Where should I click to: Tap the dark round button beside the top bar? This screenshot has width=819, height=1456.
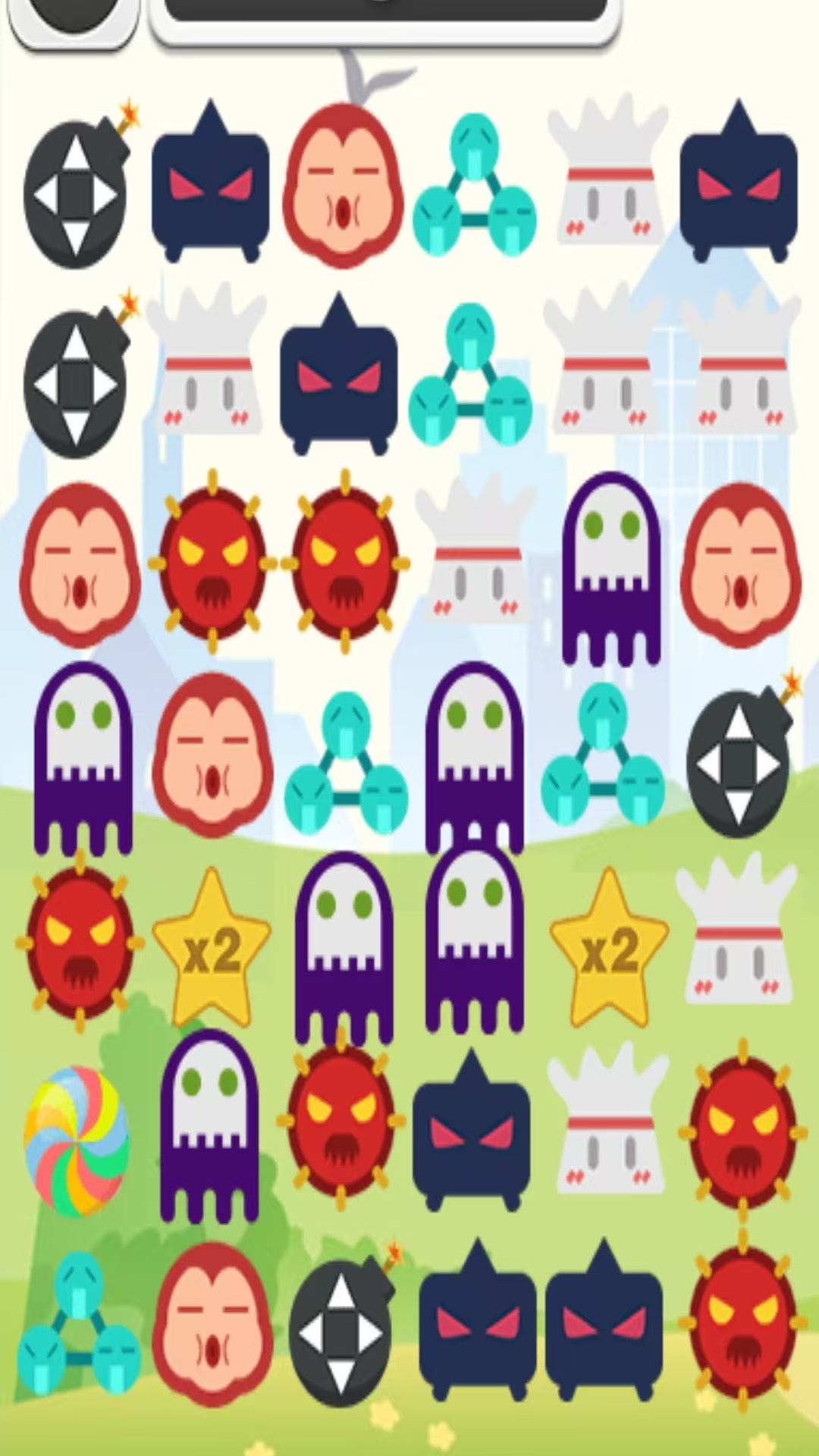pos(74,17)
